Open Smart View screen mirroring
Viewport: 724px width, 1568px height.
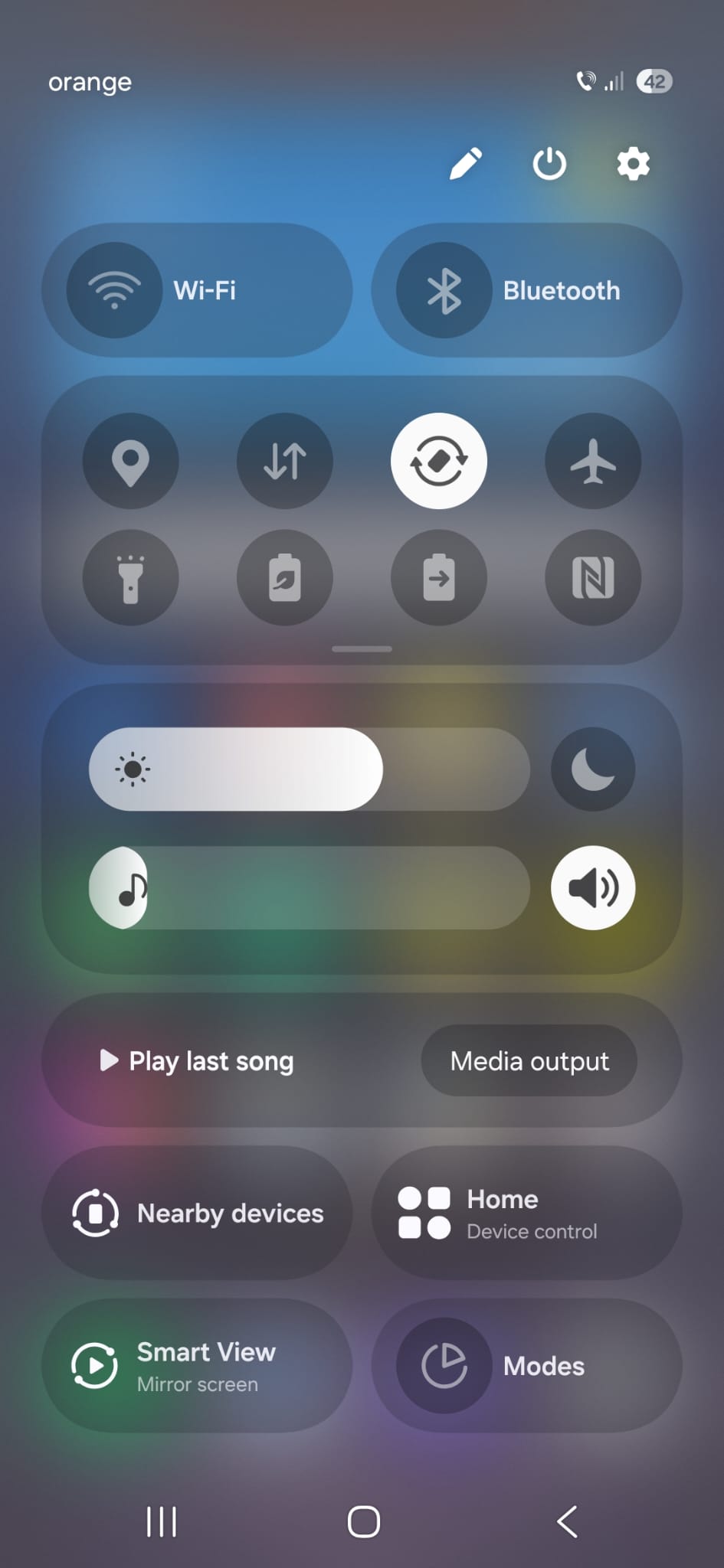pos(197,1365)
